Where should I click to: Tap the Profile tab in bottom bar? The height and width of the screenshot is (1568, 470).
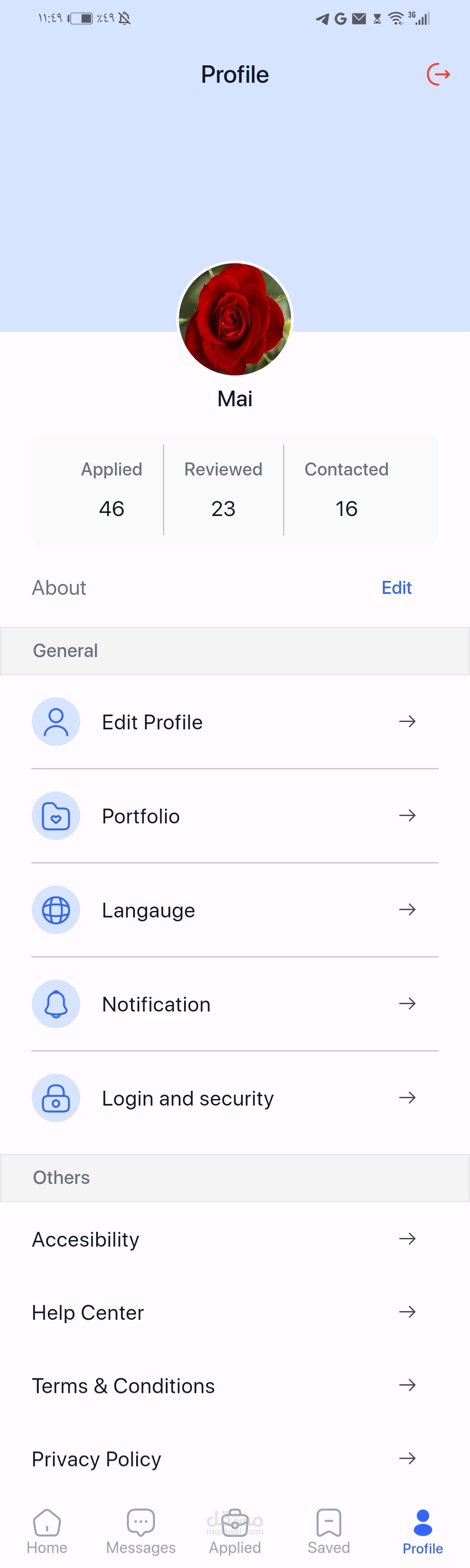pos(423,1531)
